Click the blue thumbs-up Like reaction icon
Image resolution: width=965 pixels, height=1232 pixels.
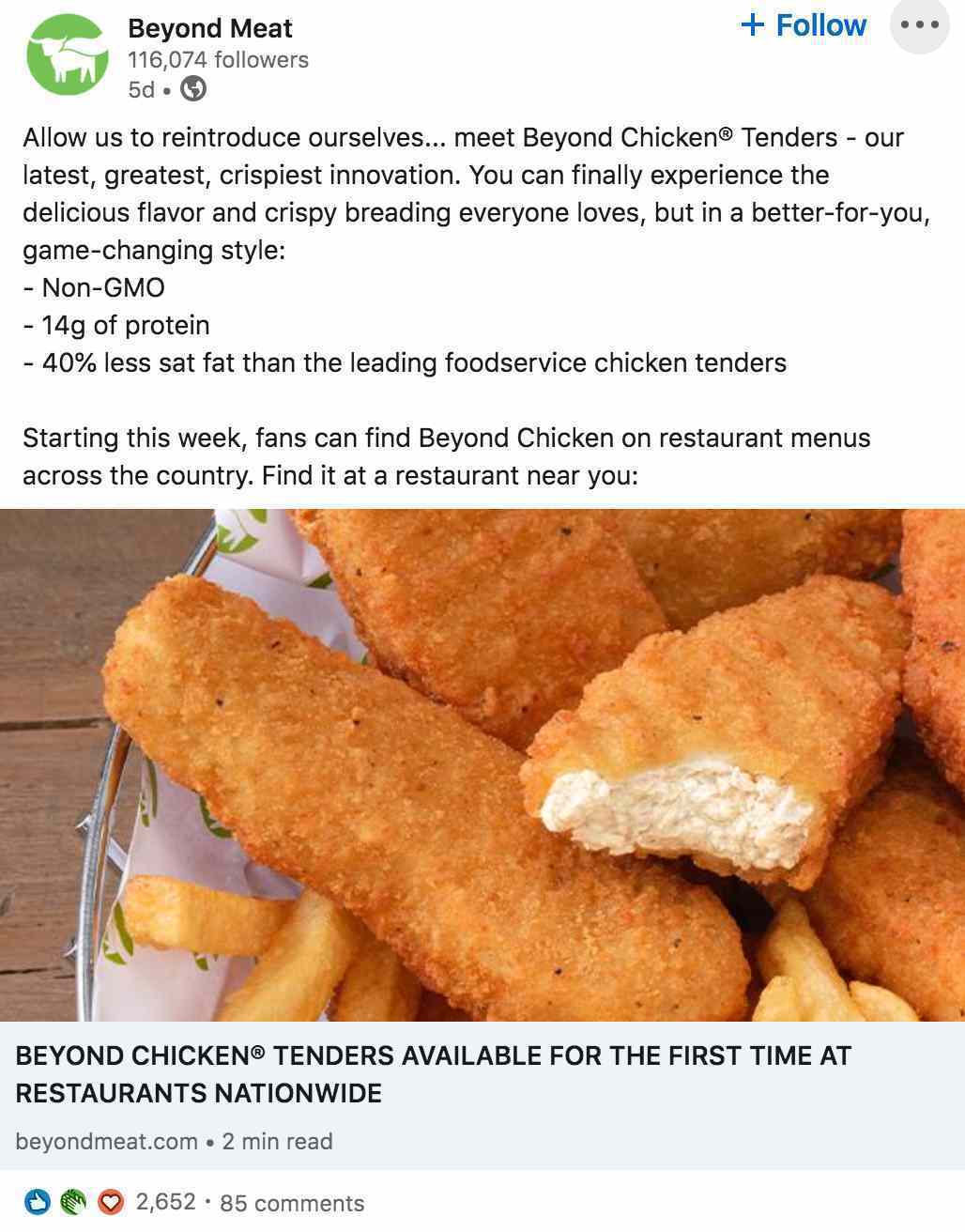point(36,1200)
